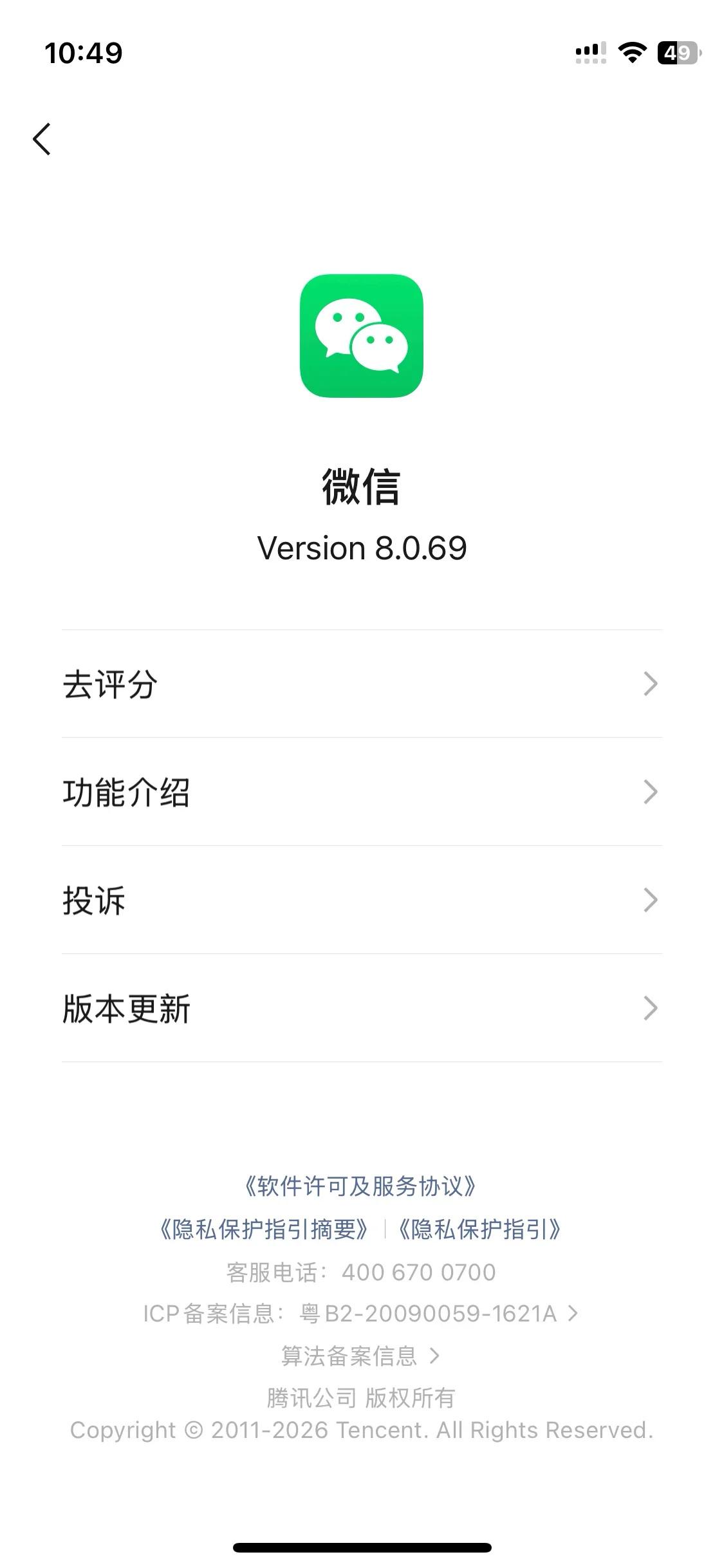Select the 投诉 complaint row
Image resolution: width=724 pixels, height=1568 pixels.
(x=362, y=900)
